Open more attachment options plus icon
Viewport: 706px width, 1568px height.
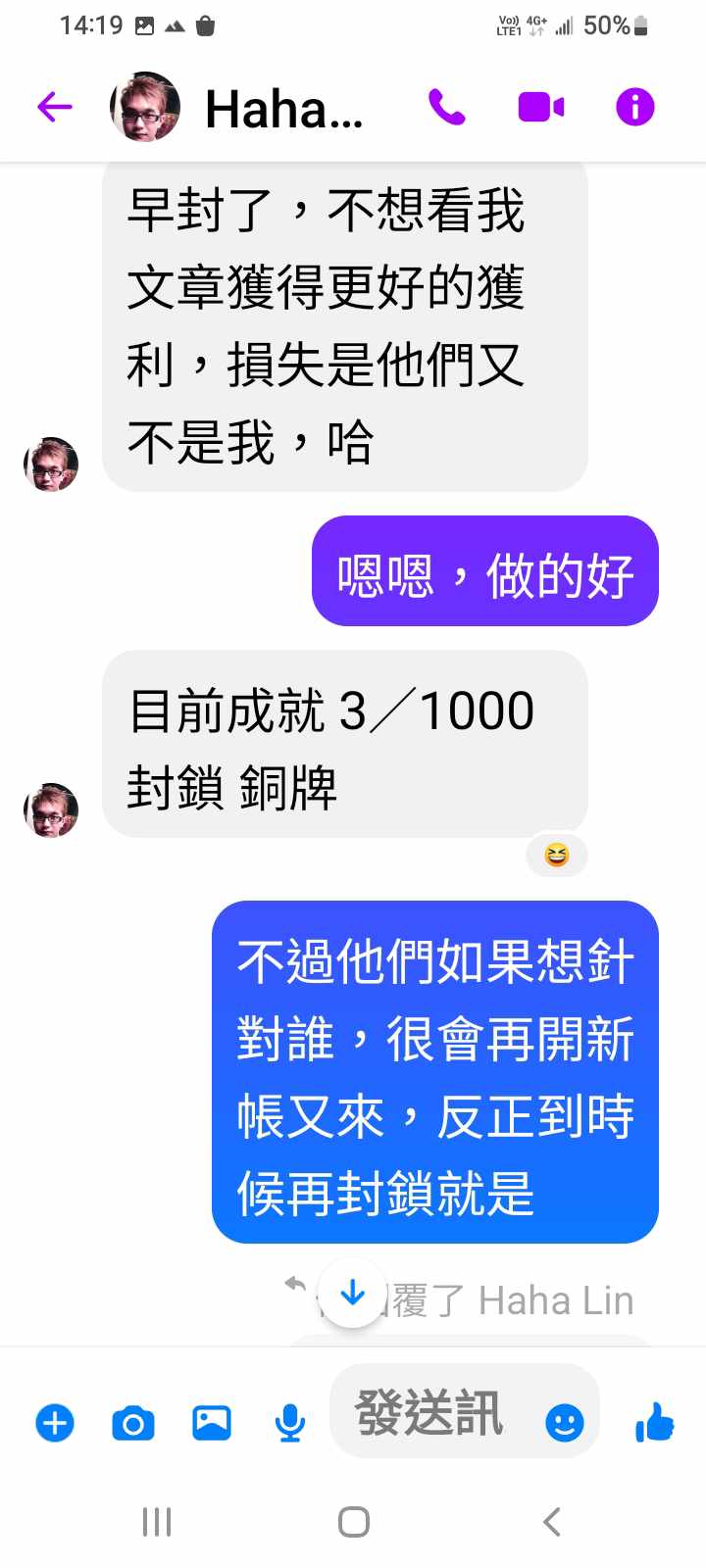point(55,1422)
